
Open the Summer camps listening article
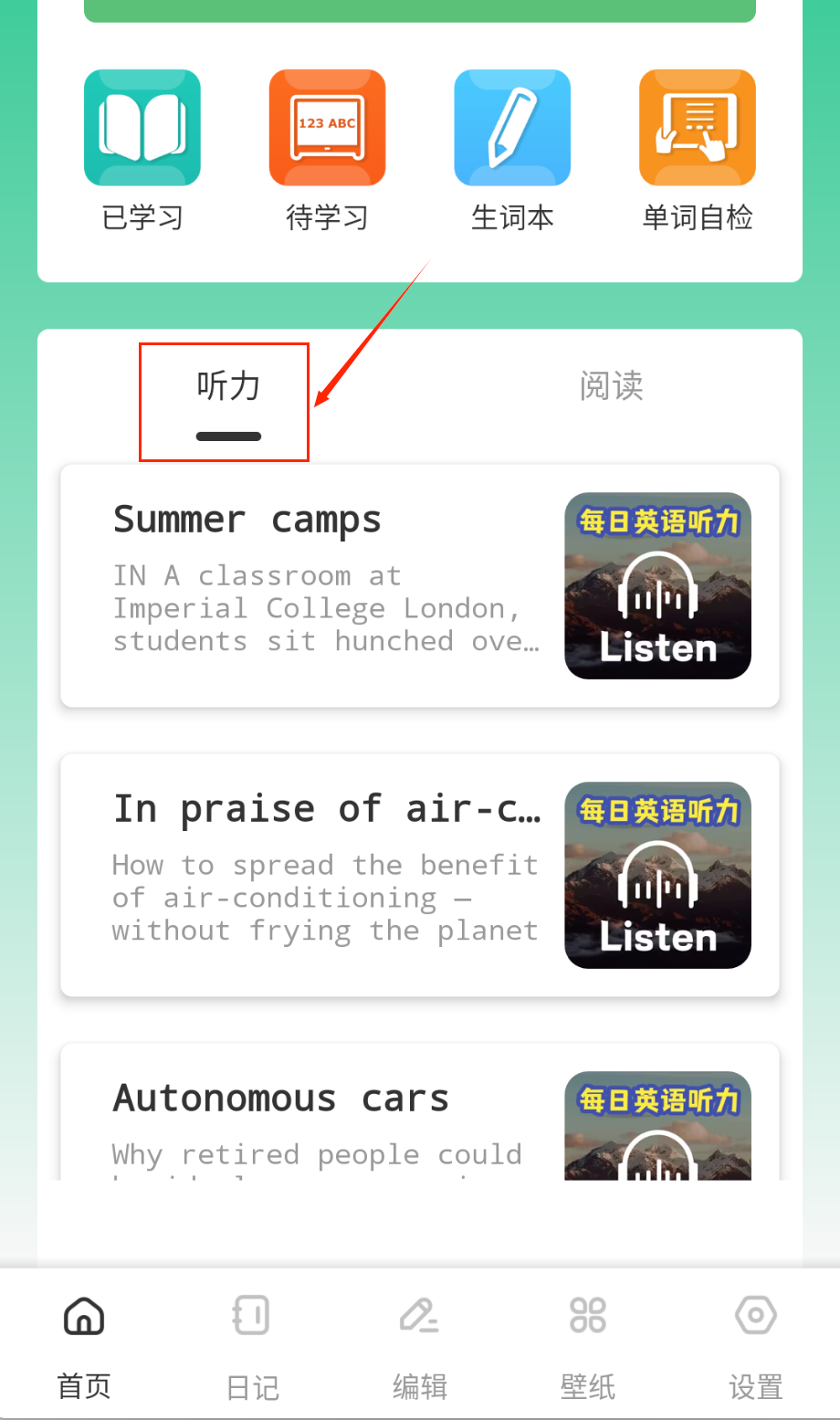419,585
